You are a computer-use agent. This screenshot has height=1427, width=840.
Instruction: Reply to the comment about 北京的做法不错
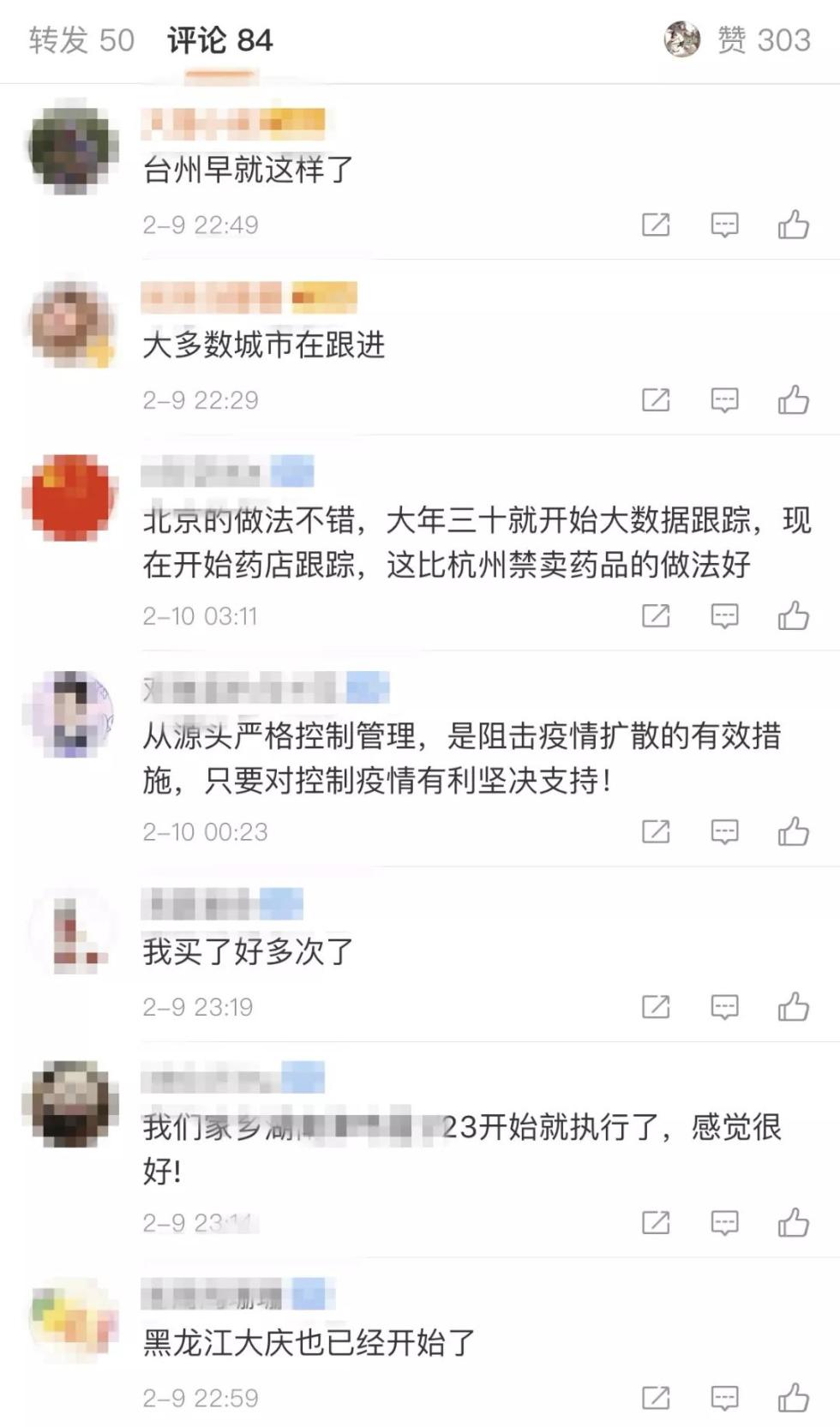[724, 615]
